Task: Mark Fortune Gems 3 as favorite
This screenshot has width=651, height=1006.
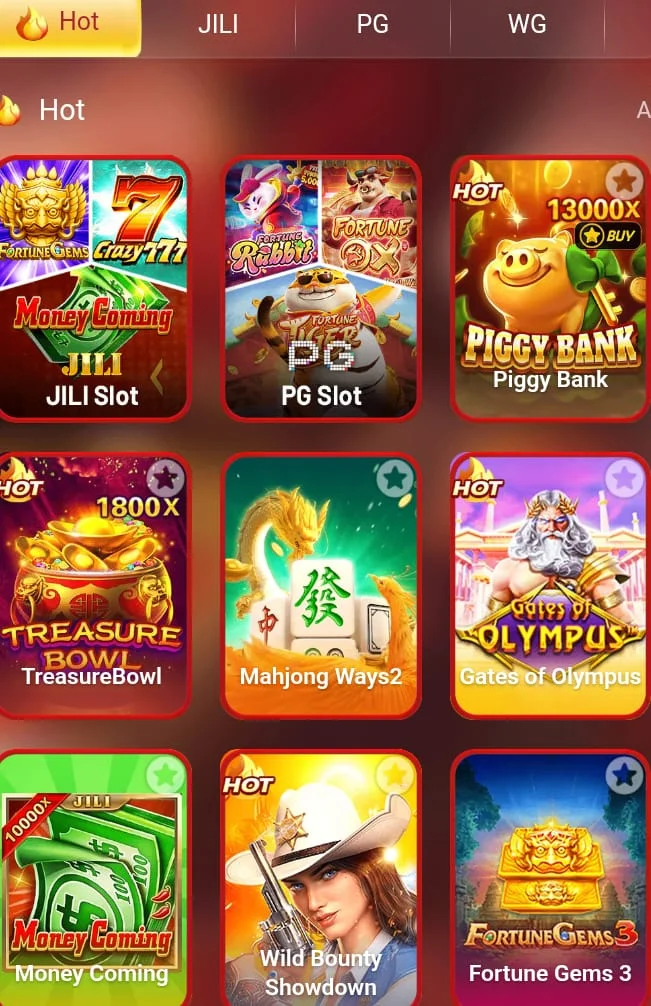Action: pos(624,775)
